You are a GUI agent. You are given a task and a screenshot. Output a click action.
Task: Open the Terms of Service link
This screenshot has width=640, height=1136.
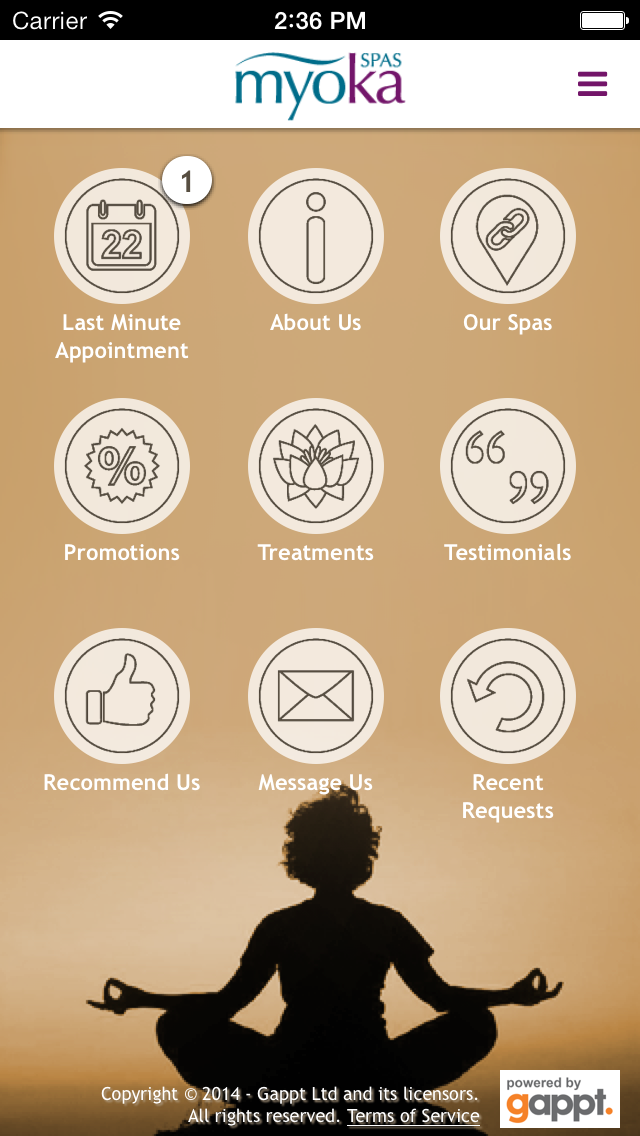pos(413,1116)
